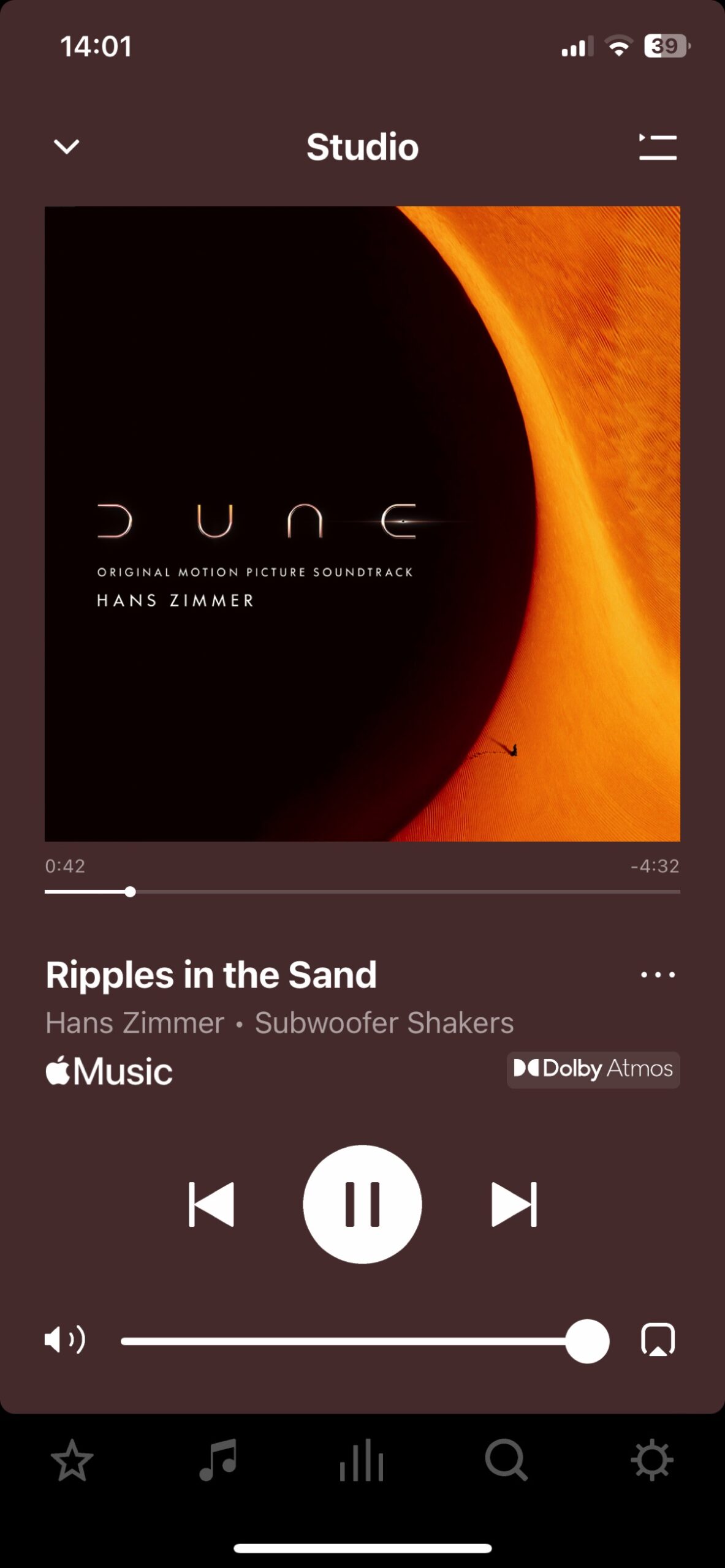Tap the volume slider to adjust level
This screenshot has height=1568, width=725.
(355, 1341)
